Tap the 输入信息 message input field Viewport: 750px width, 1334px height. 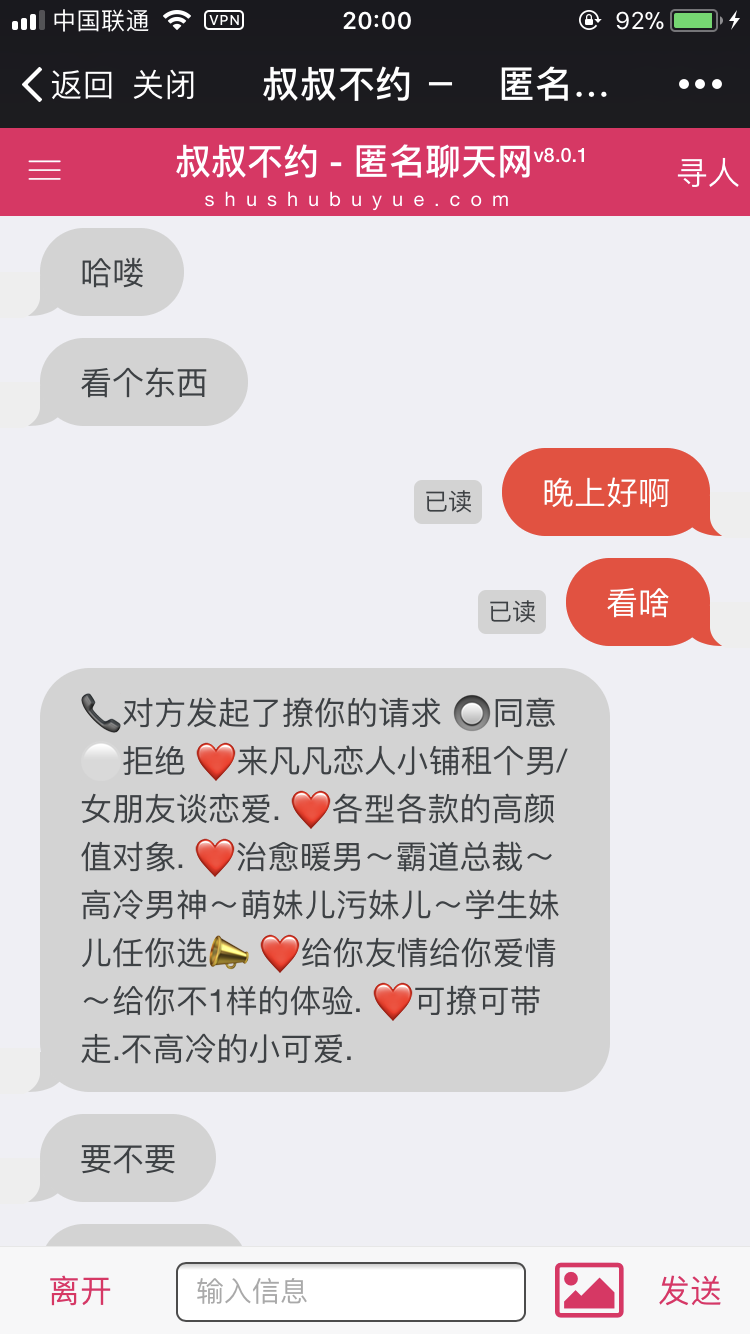point(351,1291)
